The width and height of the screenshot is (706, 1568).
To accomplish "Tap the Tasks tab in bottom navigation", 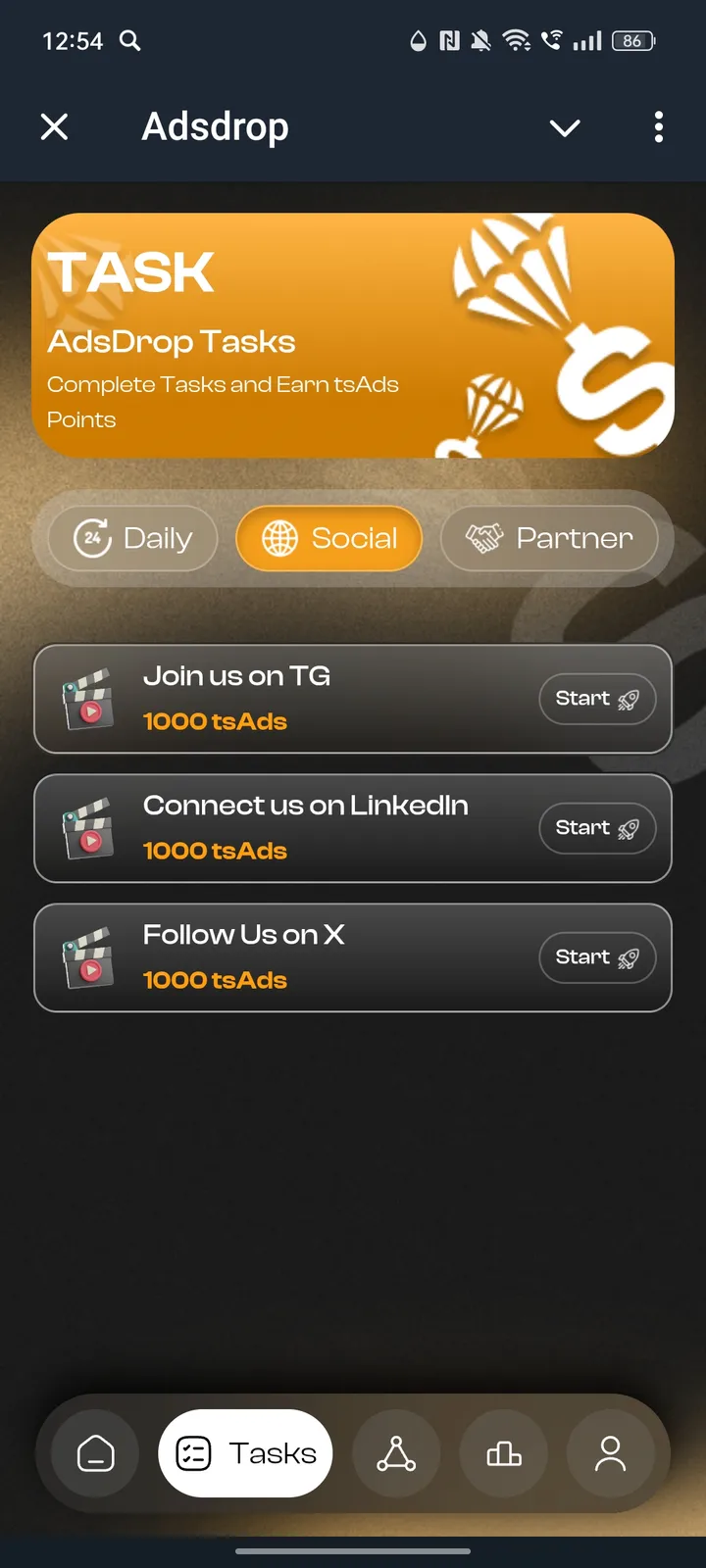I will [x=245, y=1453].
